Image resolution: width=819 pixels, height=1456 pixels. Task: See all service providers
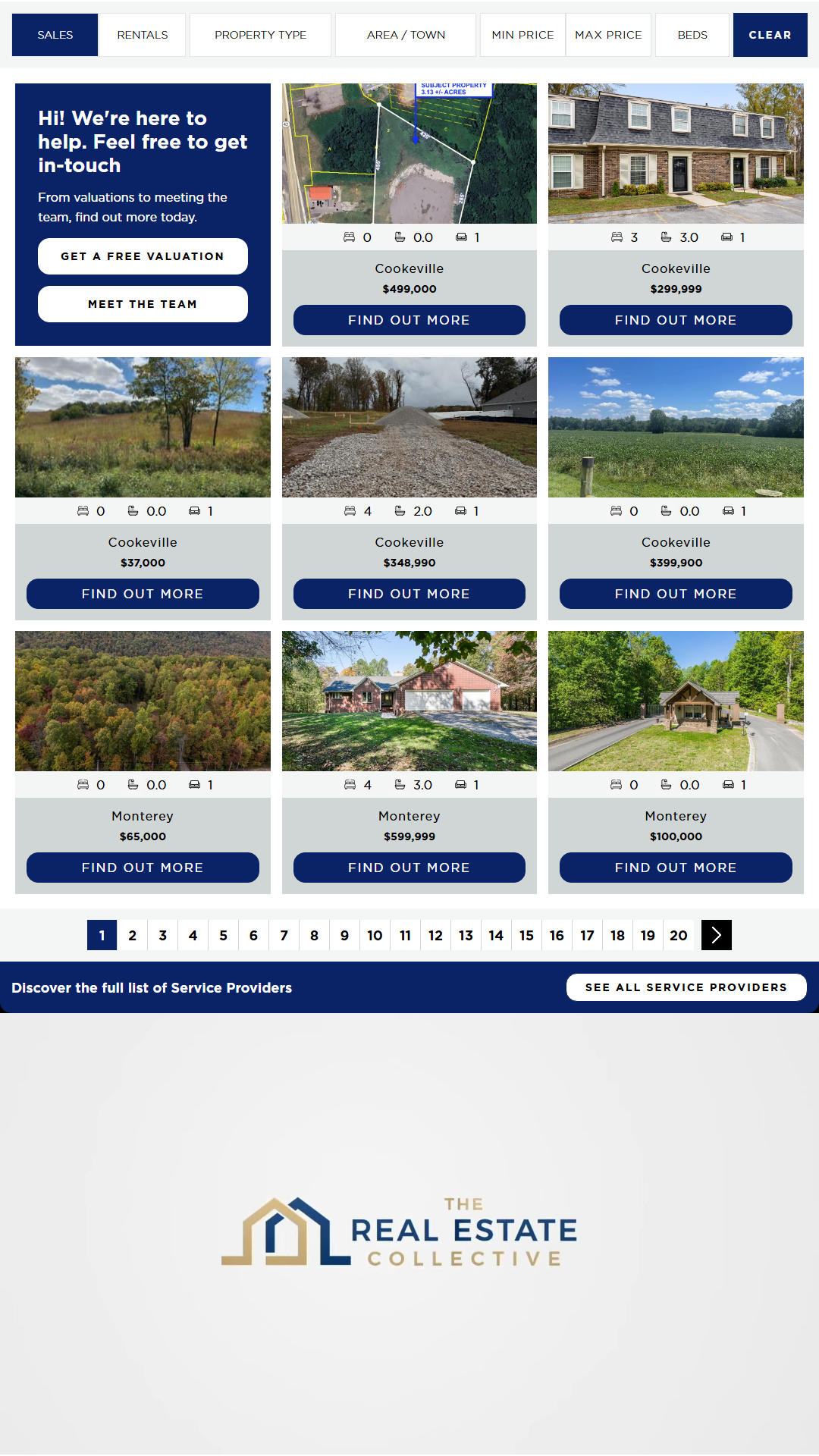686,987
